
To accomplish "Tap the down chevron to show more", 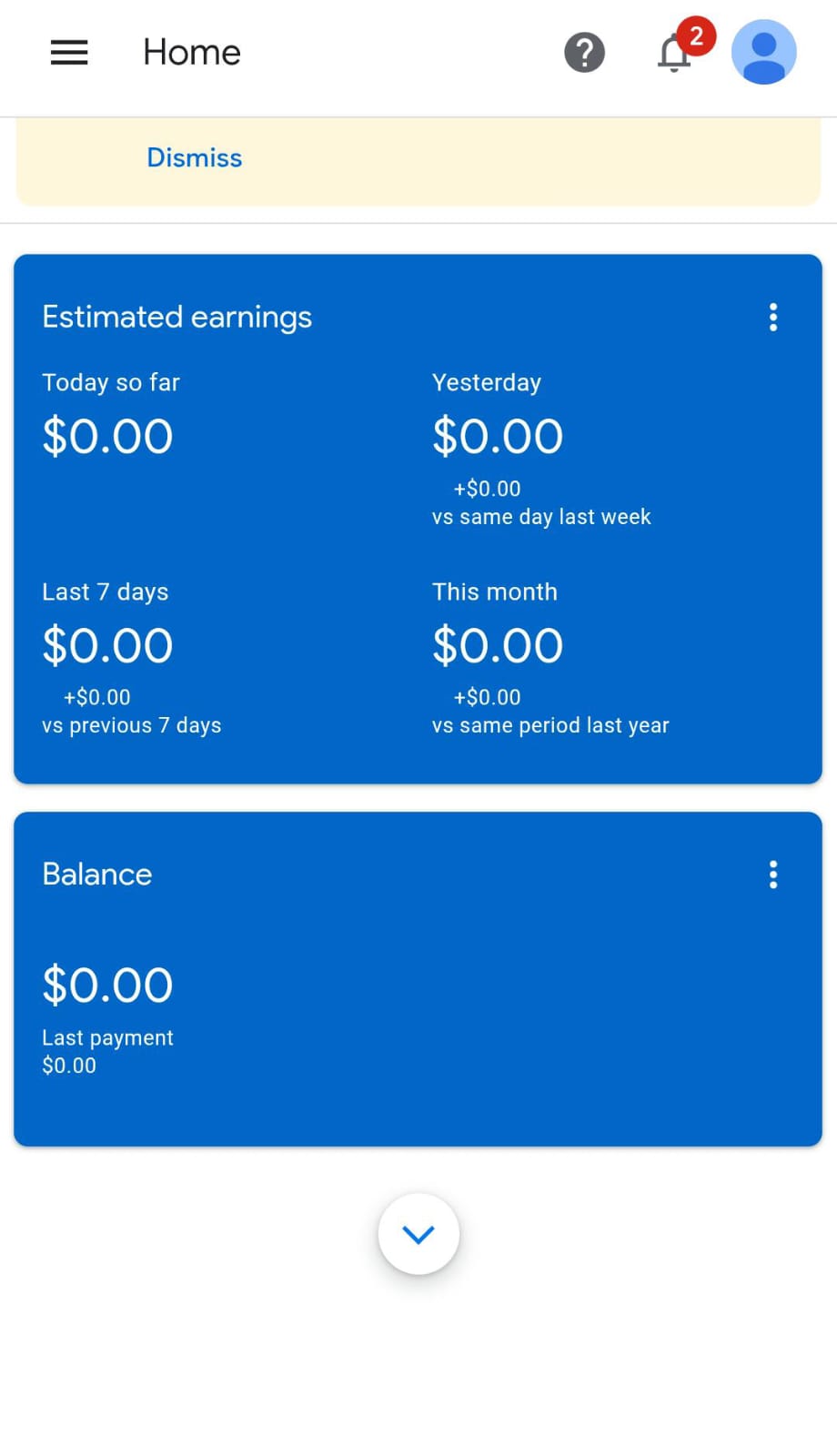I will coord(418,1234).
